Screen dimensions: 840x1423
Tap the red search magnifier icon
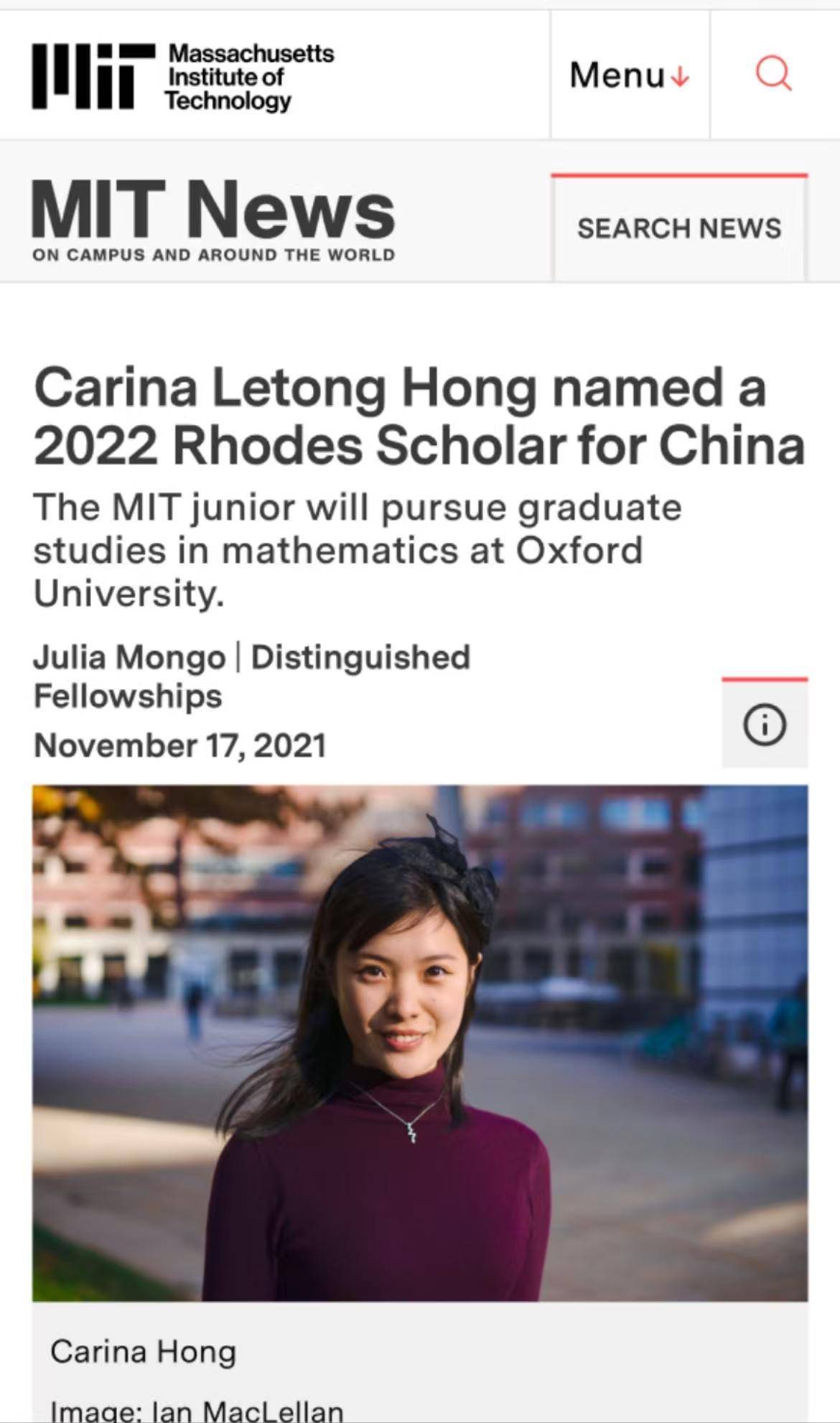(x=774, y=74)
